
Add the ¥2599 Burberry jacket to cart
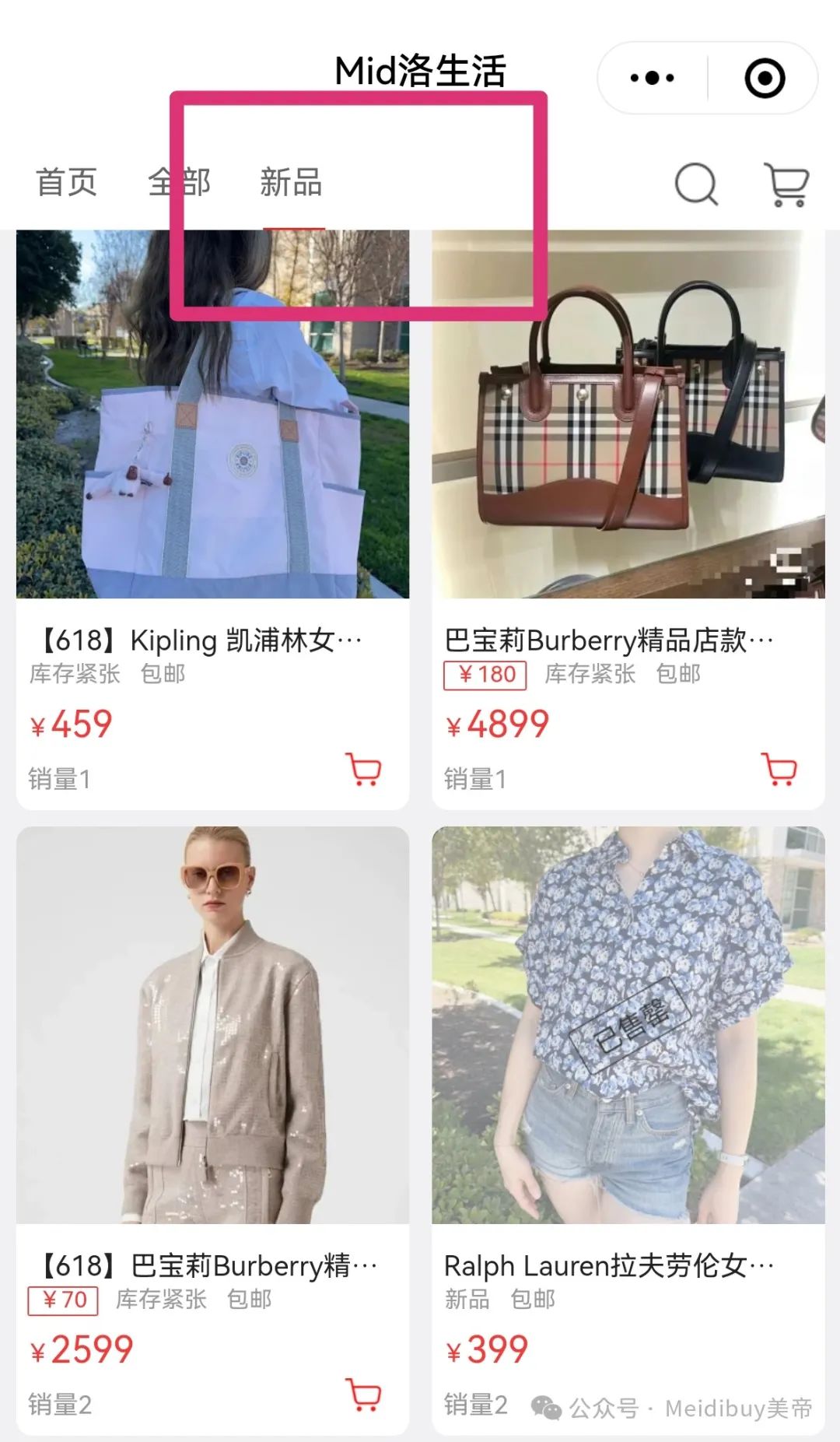pos(363,1395)
